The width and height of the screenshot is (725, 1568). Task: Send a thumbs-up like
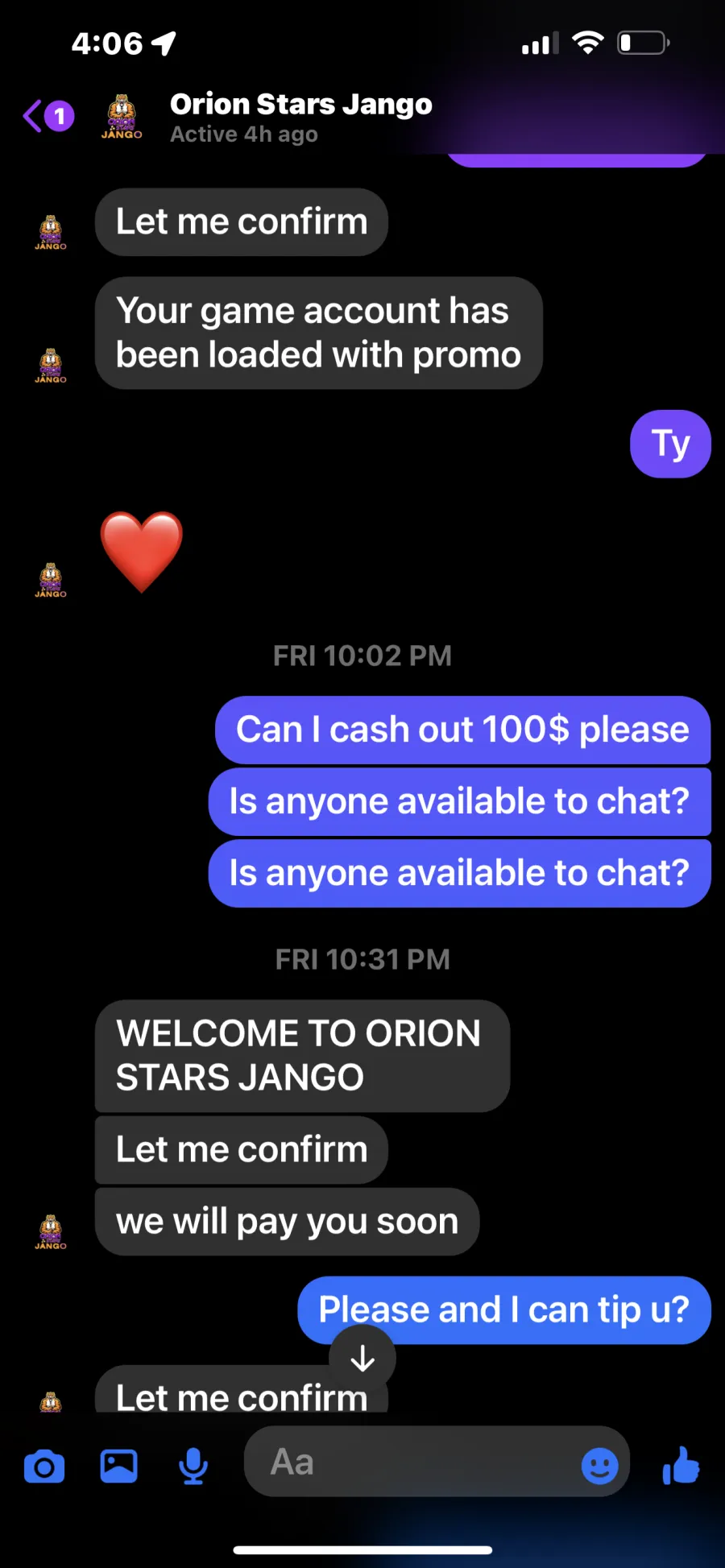pyautogui.click(x=681, y=1465)
